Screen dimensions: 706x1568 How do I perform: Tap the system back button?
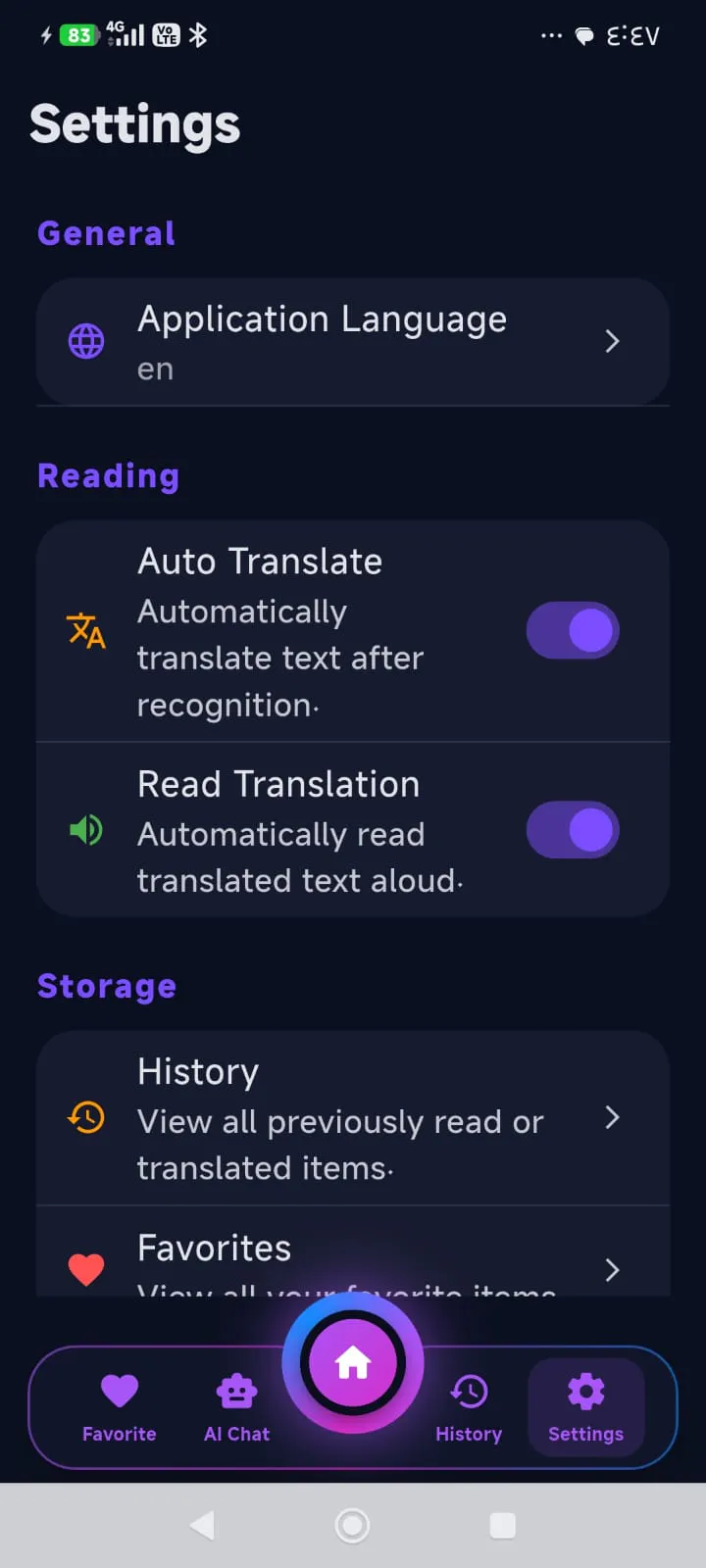pyautogui.click(x=203, y=1525)
